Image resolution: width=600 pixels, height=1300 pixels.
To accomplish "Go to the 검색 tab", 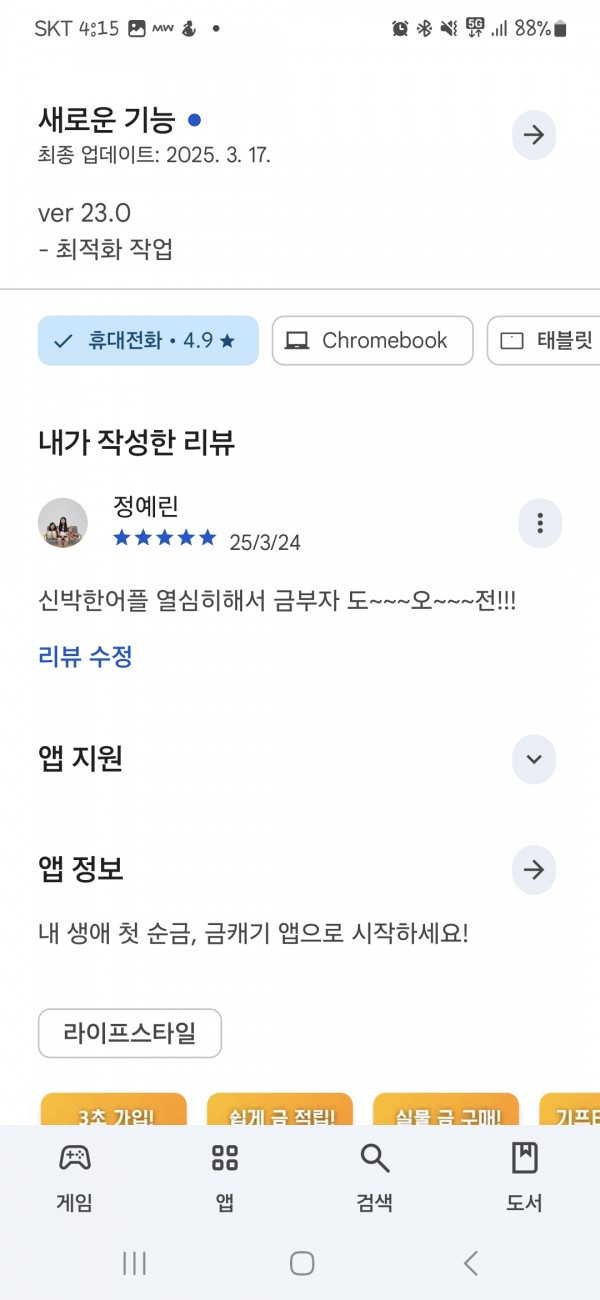I will click(375, 1178).
